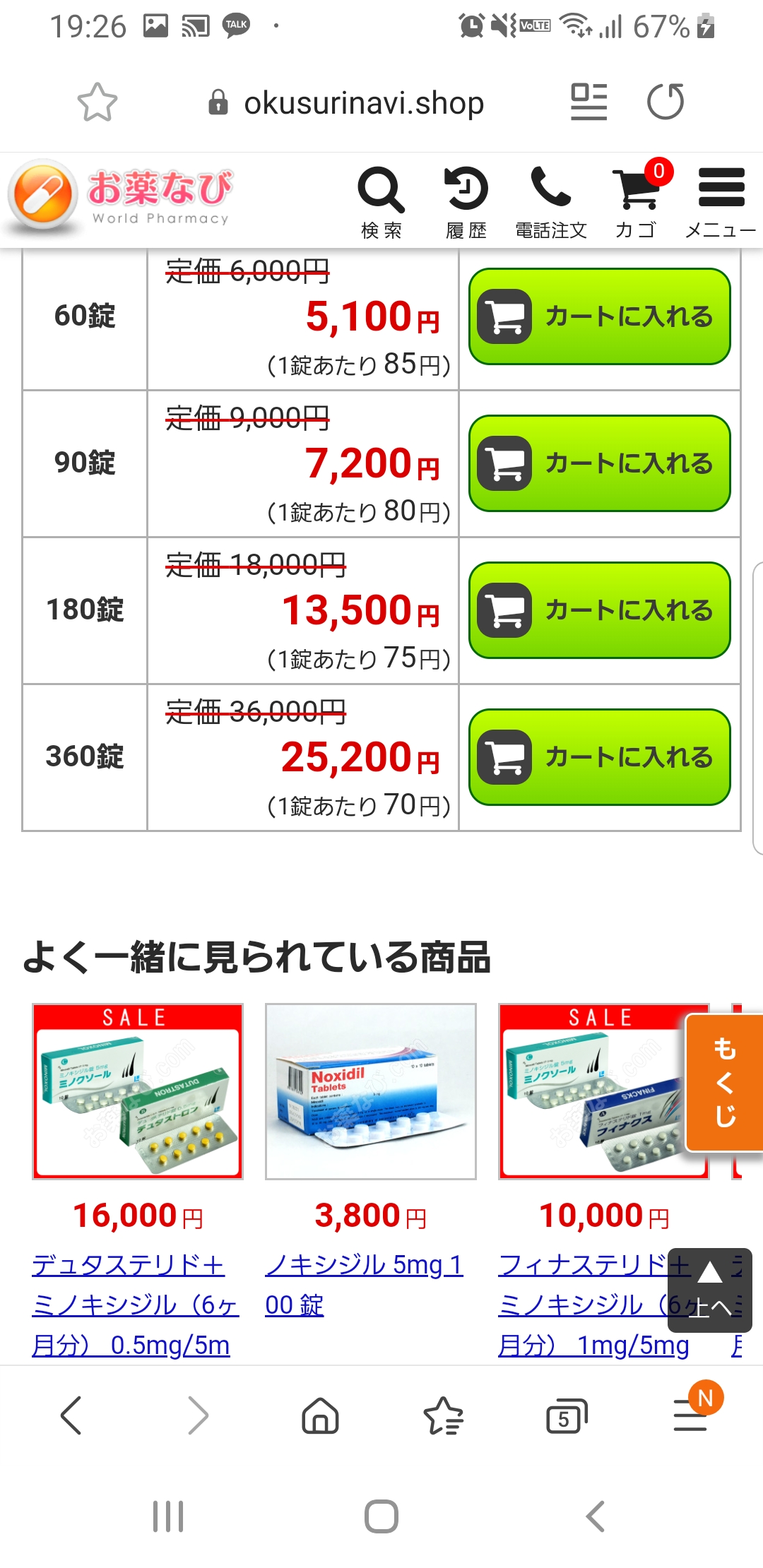Reload the page in the browser
This screenshot has height=1568, width=763.
click(666, 102)
